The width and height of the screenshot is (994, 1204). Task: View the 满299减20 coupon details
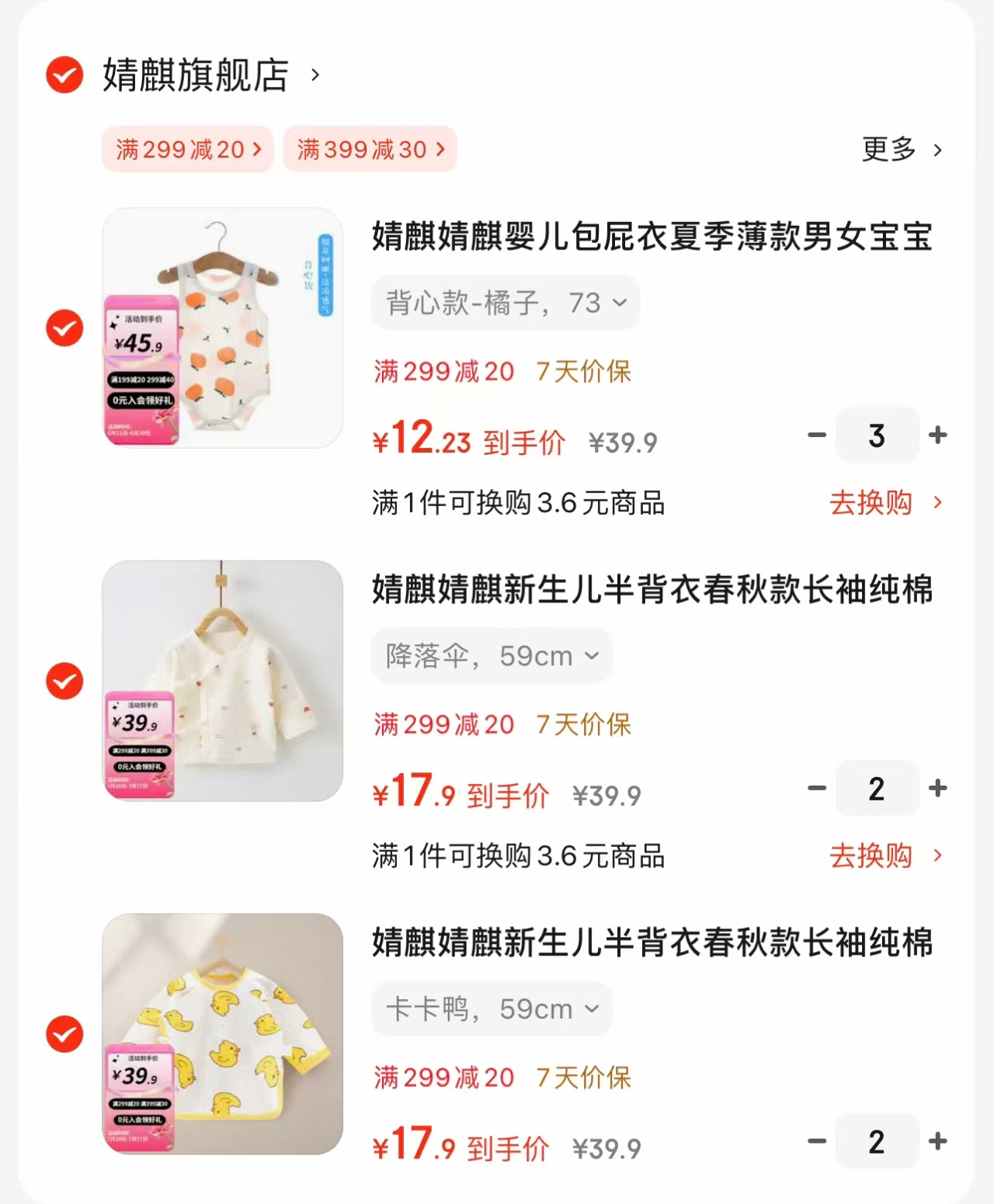pos(187,149)
